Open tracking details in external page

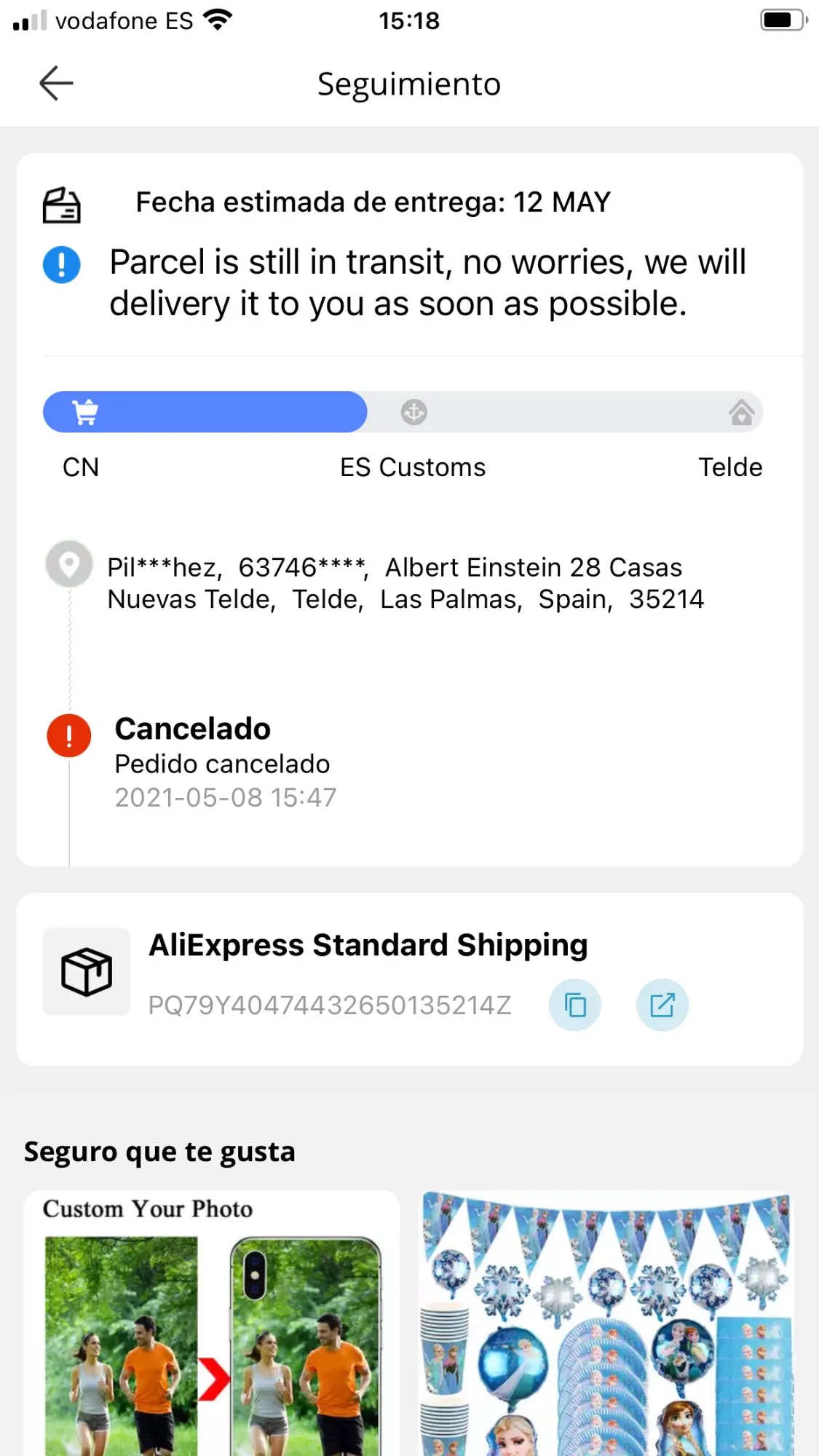[x=662, y=1005]
